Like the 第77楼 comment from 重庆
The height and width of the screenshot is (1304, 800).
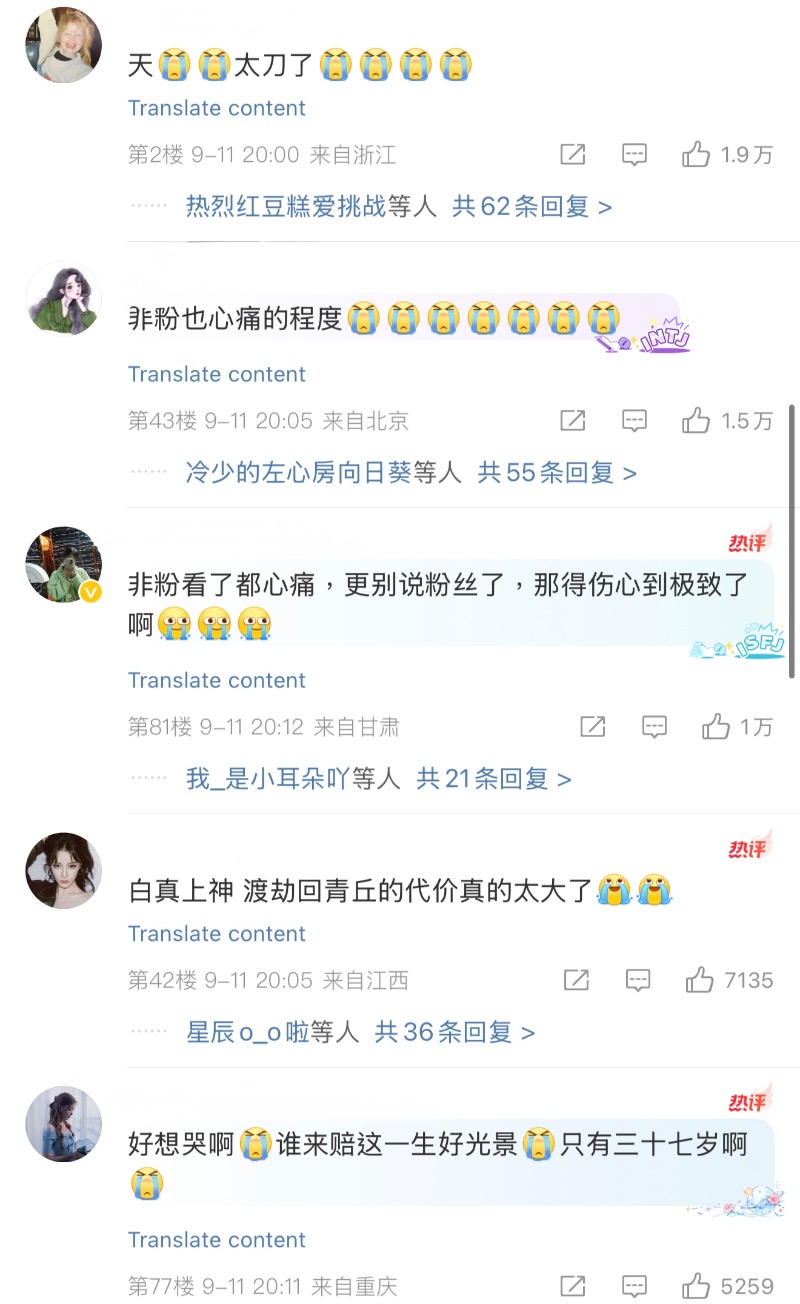(x=696, y=1285)
